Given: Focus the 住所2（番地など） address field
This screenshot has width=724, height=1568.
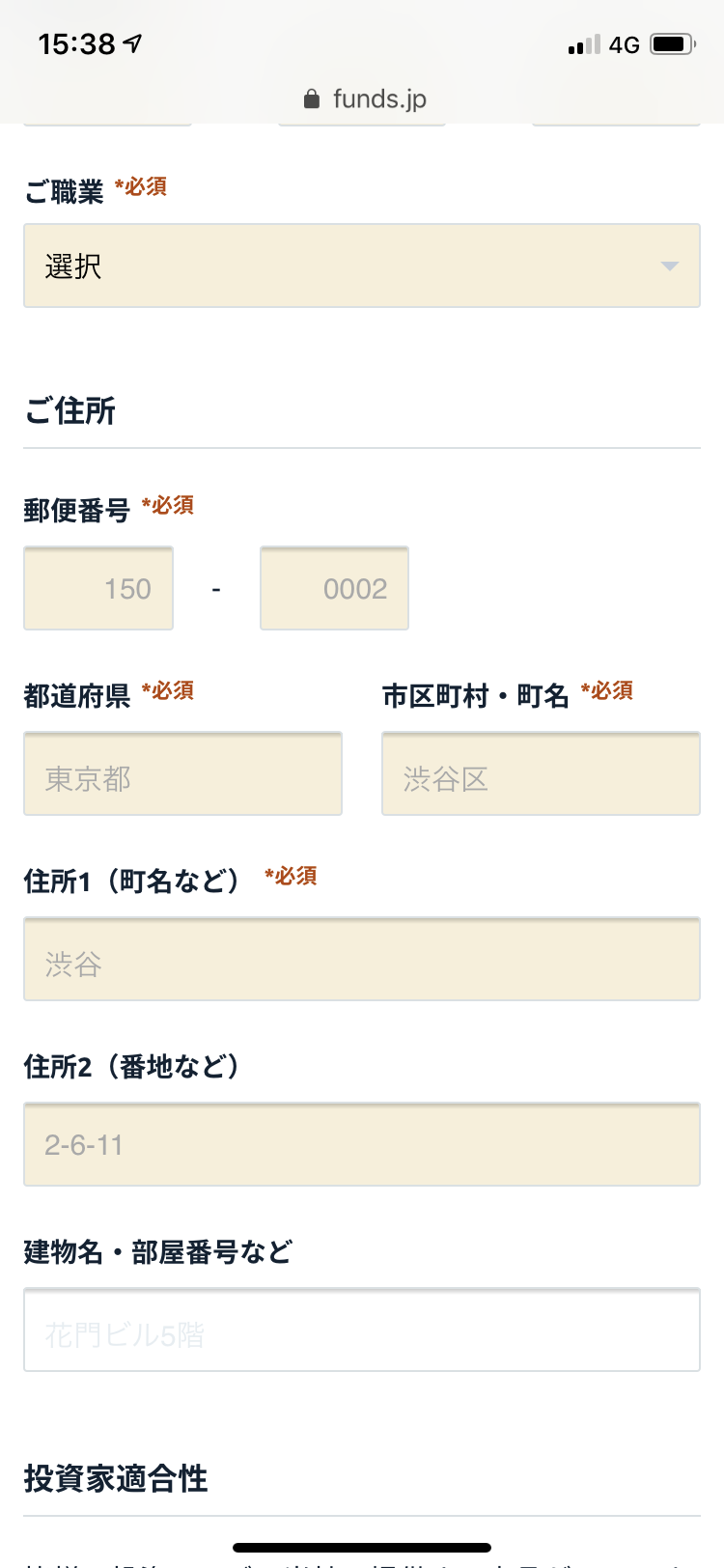Looking at the screenshot, I should coord(361,1144).
